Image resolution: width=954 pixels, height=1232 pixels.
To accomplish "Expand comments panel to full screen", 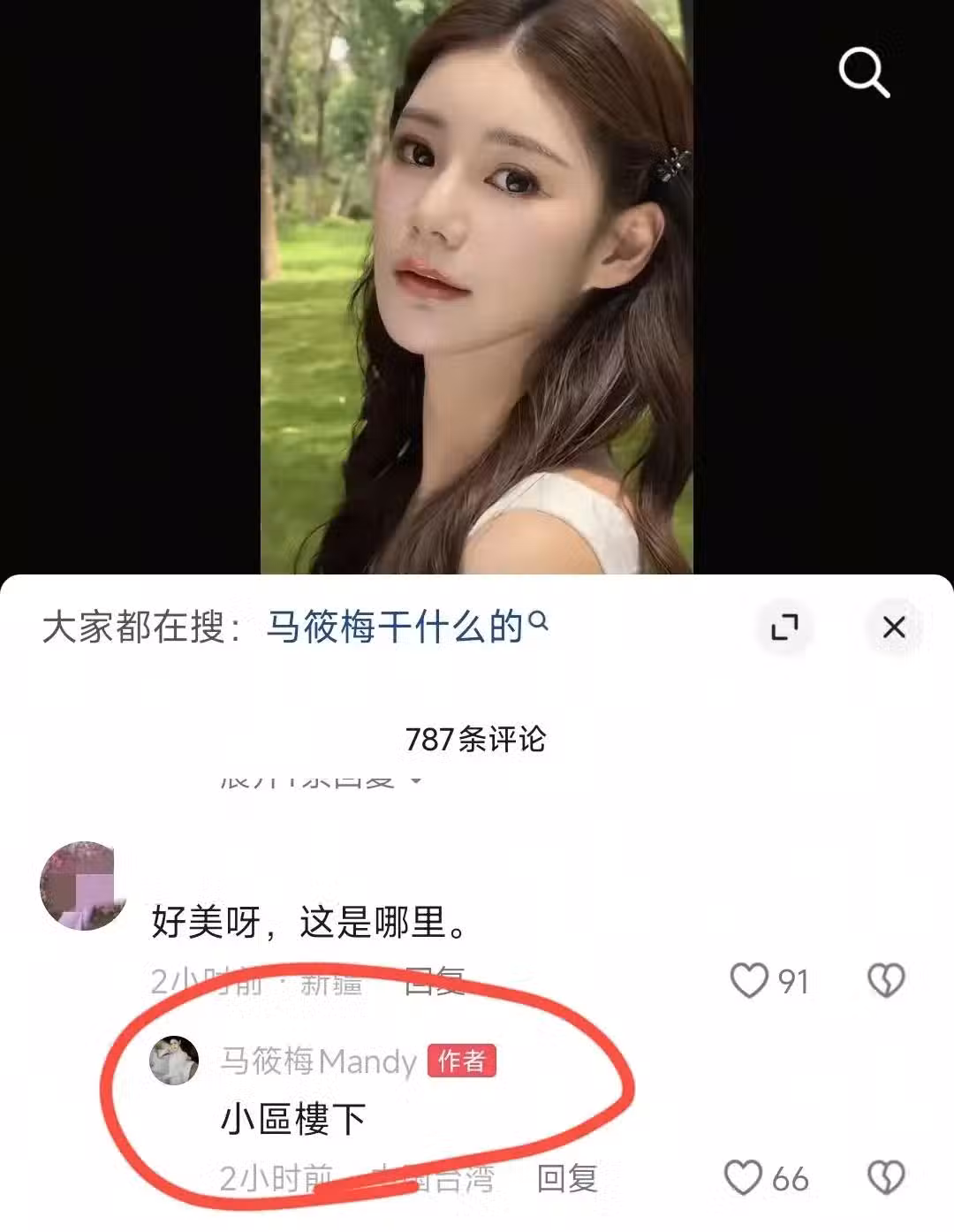I will pyautogui.click(x=784, y=627).
